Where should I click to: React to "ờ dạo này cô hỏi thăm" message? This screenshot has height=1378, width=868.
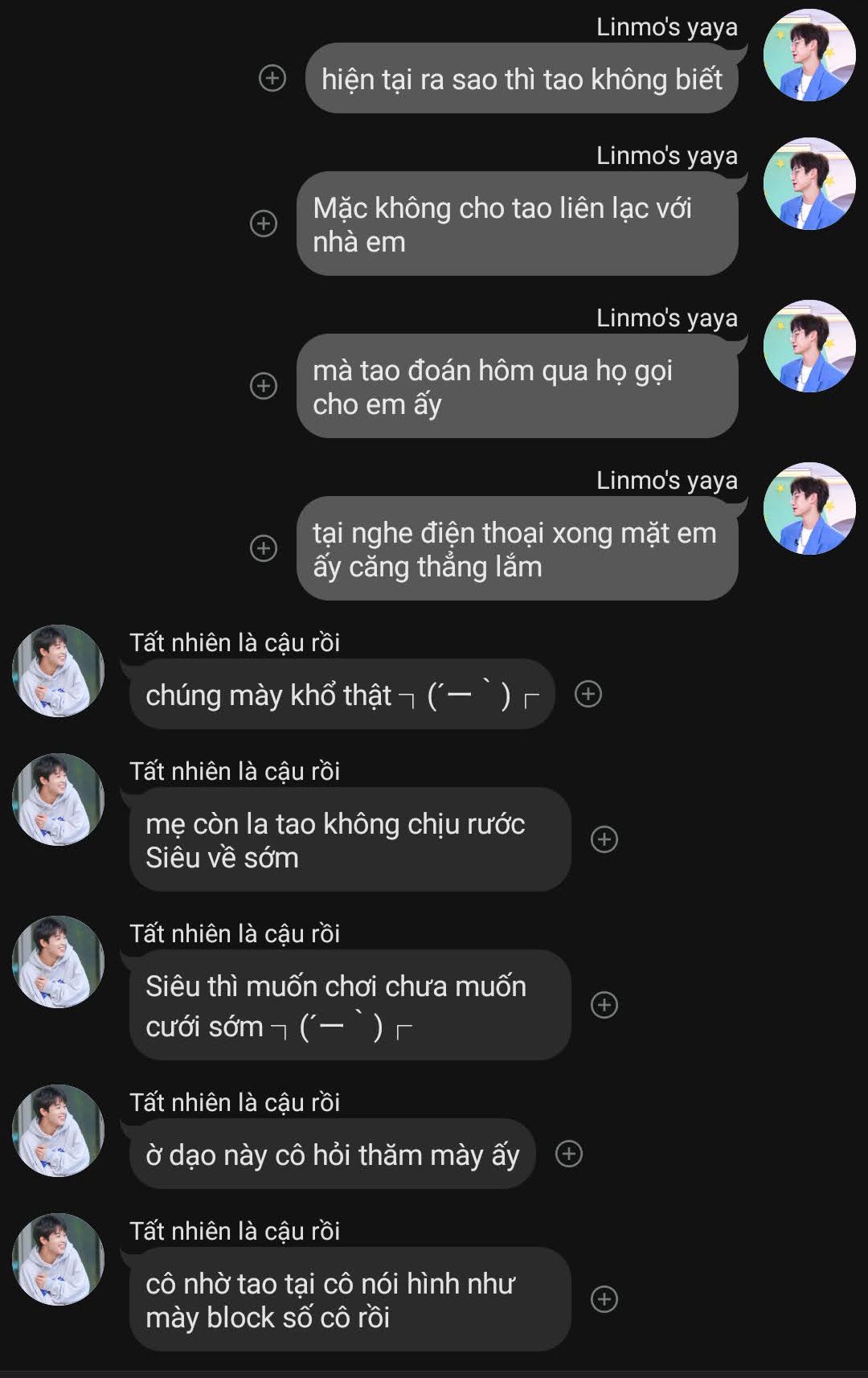pyautogui.click(x=569, y=1154)
